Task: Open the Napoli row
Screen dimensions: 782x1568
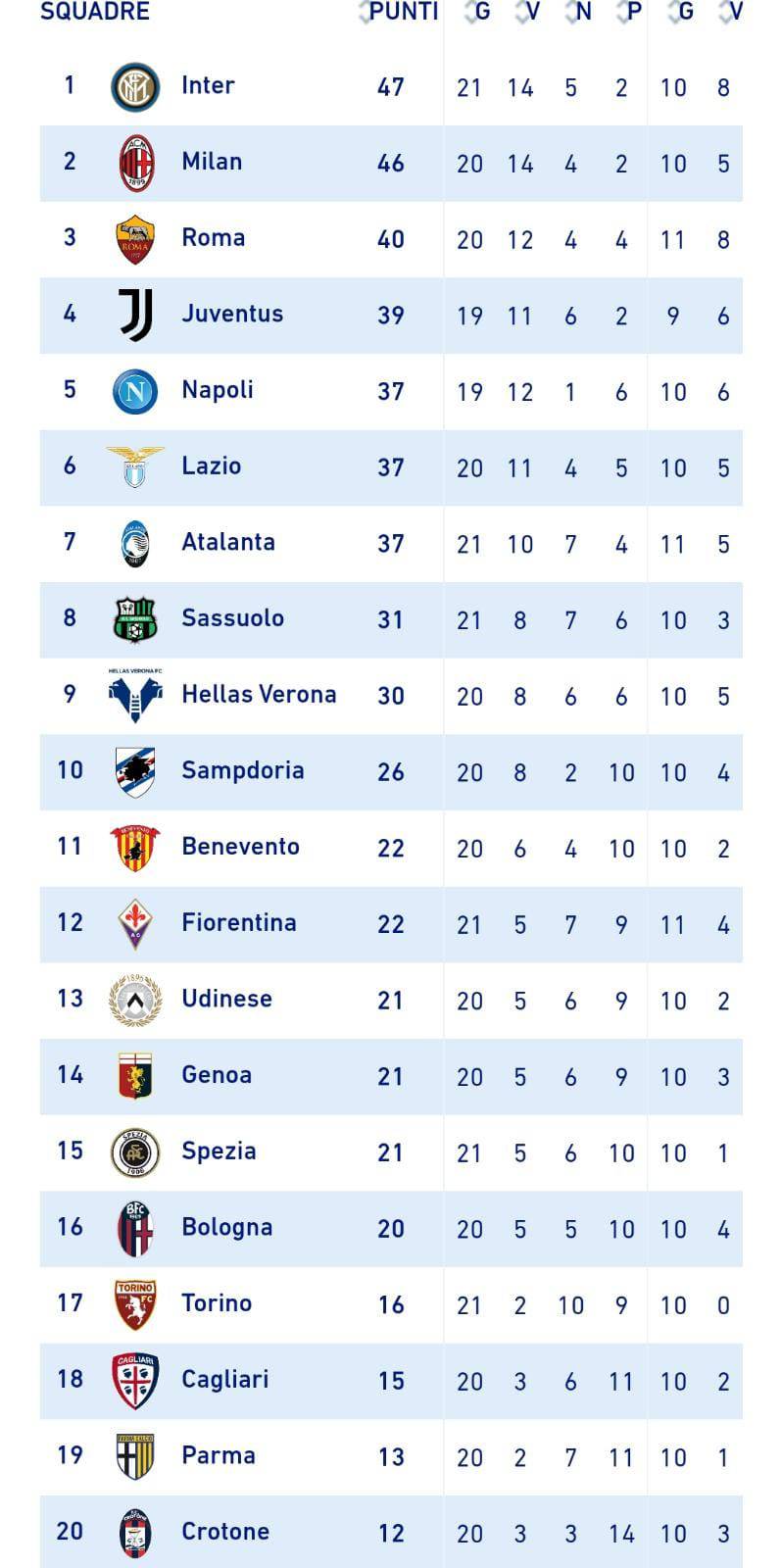Action: 391,391
